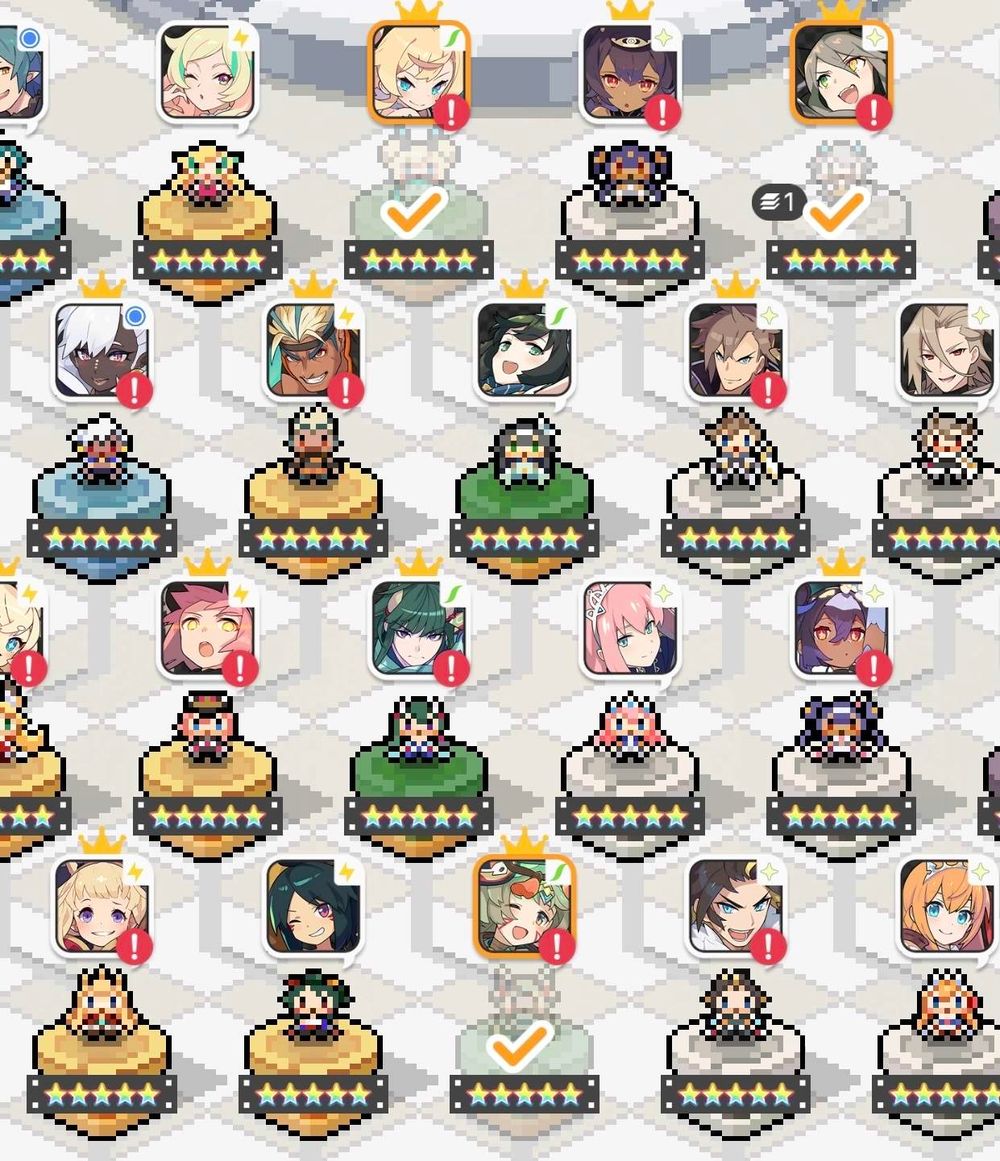
Task: Choose the grinning tan man with headband
Action: 312,350
